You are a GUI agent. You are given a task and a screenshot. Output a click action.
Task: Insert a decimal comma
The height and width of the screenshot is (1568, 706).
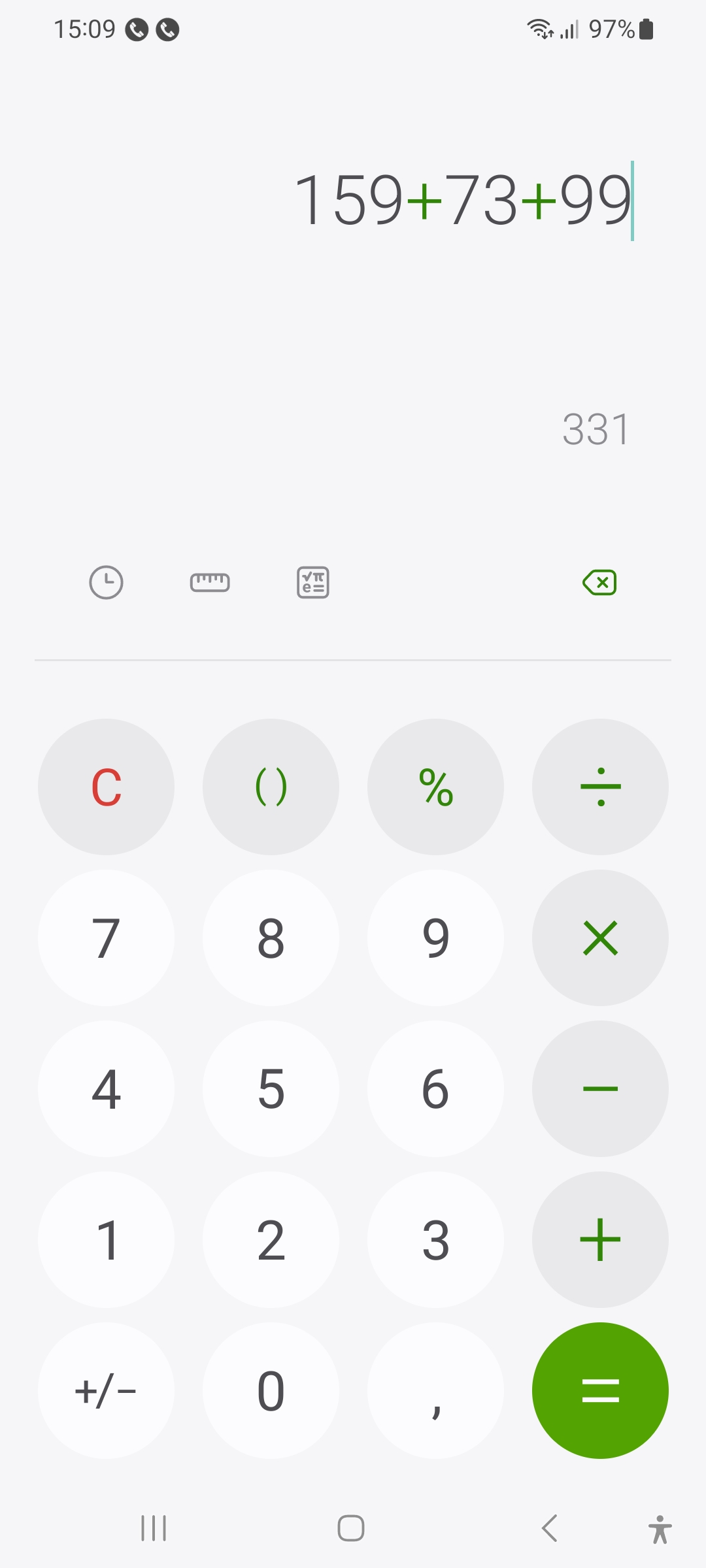[x=435, y=1390]
